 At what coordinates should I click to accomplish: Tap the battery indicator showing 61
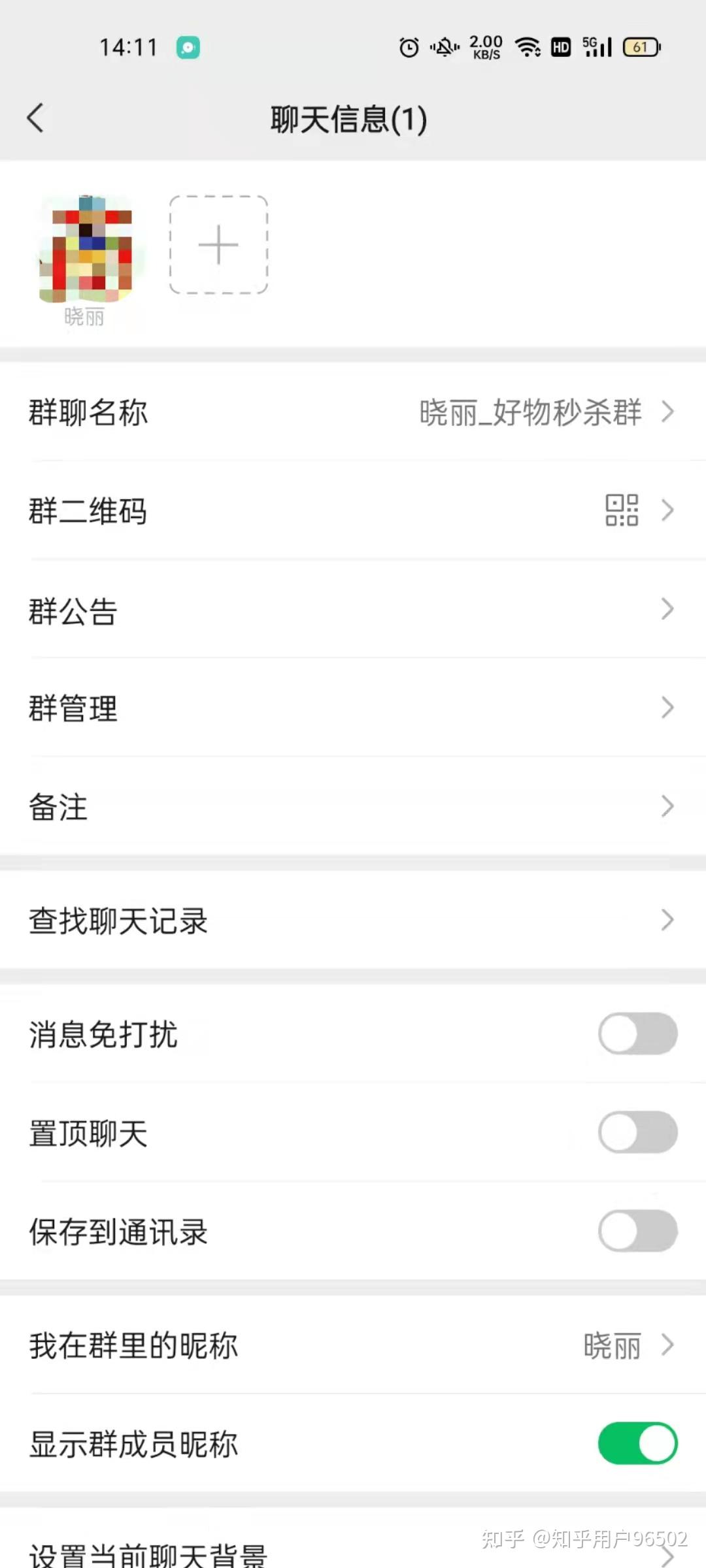pos(639,46)
